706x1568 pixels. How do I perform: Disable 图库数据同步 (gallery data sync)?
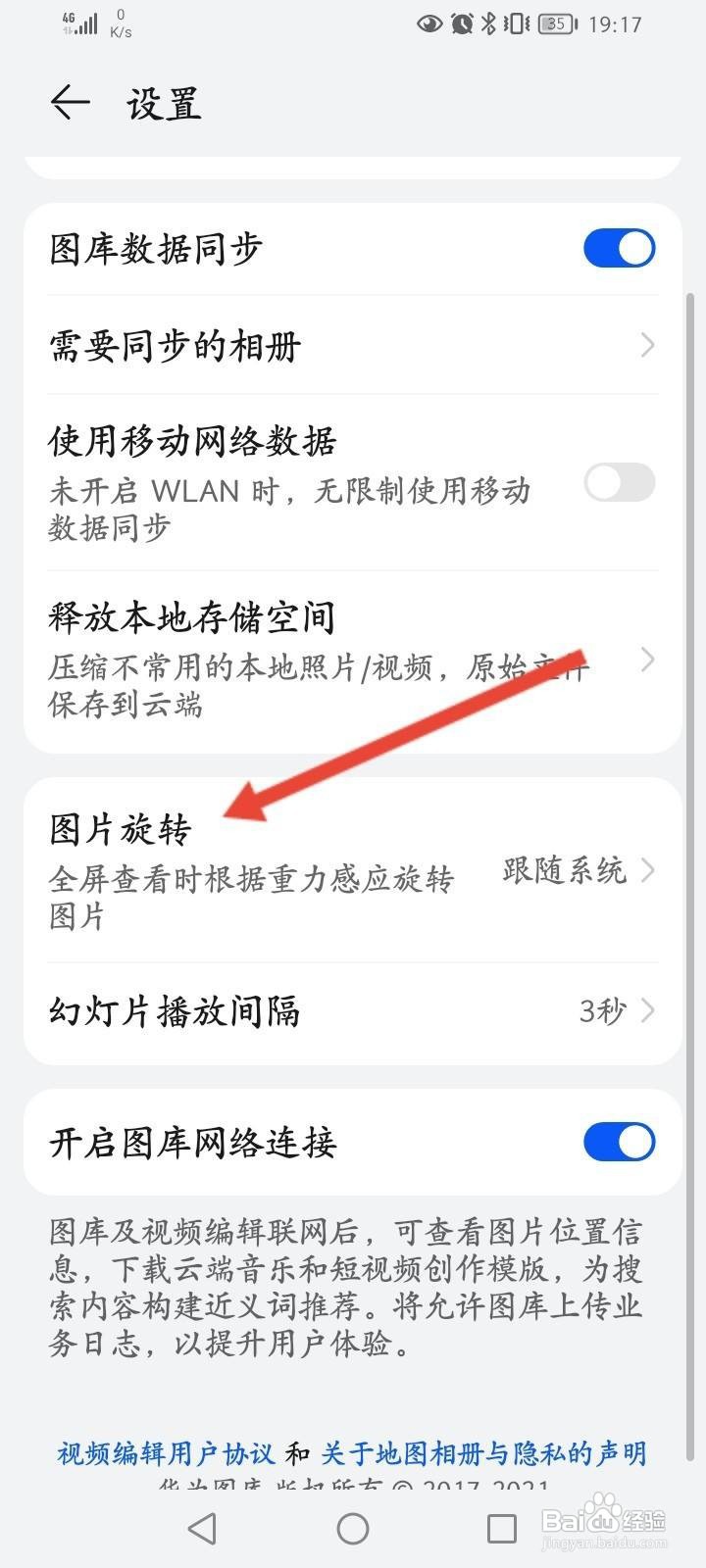[618, 248]
